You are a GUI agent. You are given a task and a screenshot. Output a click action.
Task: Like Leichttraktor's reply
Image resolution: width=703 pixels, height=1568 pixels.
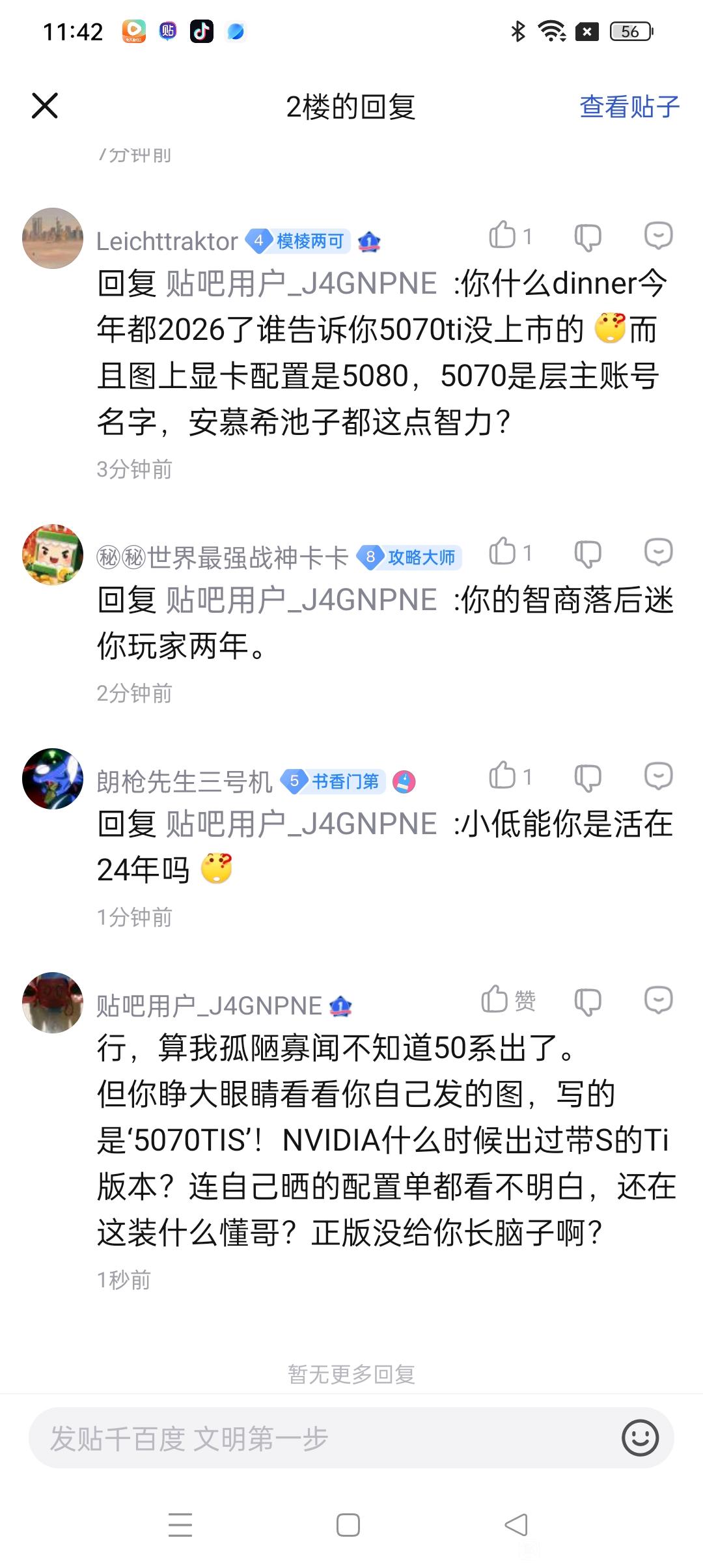(510, 236)
